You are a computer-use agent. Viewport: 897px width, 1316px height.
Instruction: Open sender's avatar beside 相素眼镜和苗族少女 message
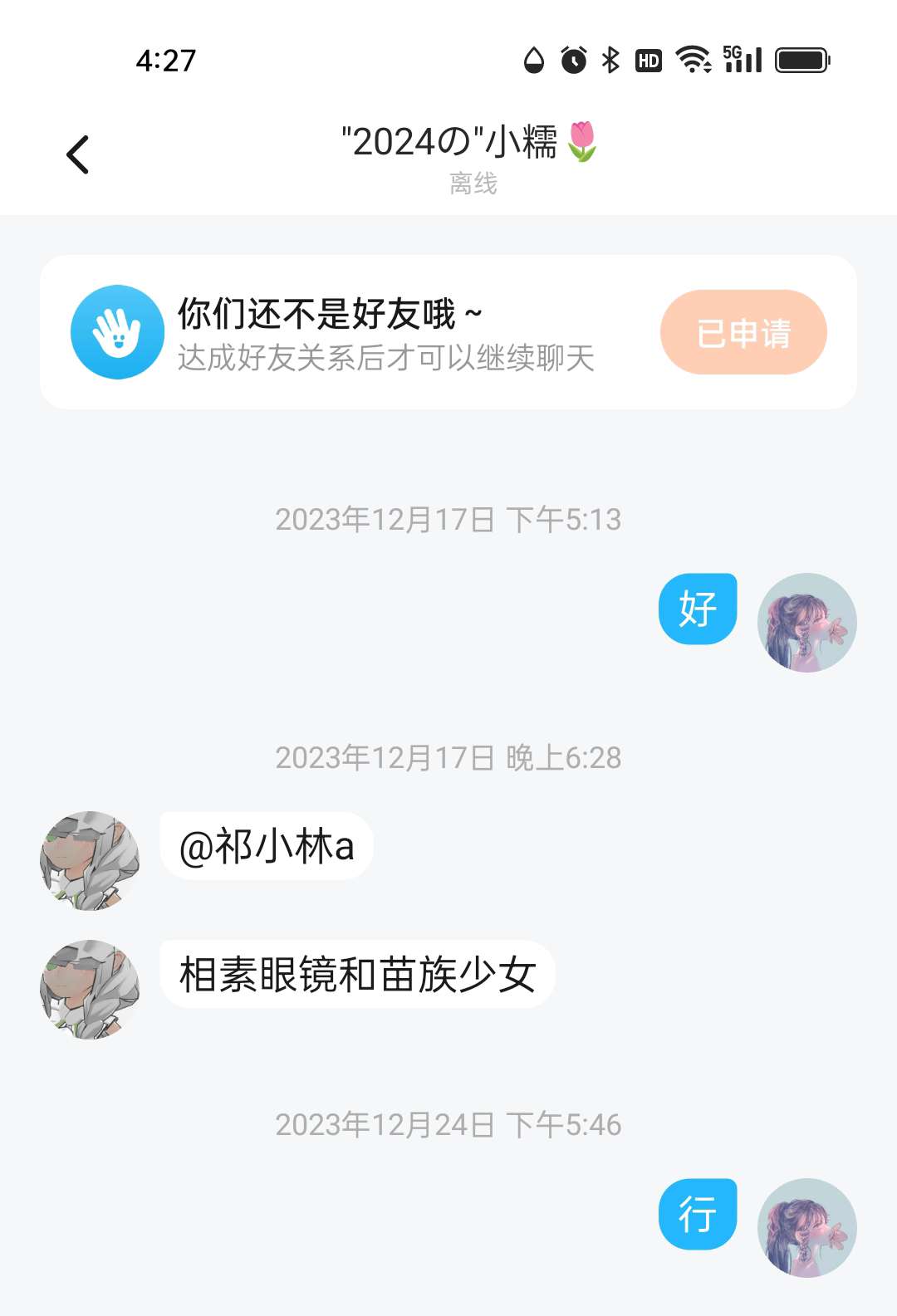90,989
